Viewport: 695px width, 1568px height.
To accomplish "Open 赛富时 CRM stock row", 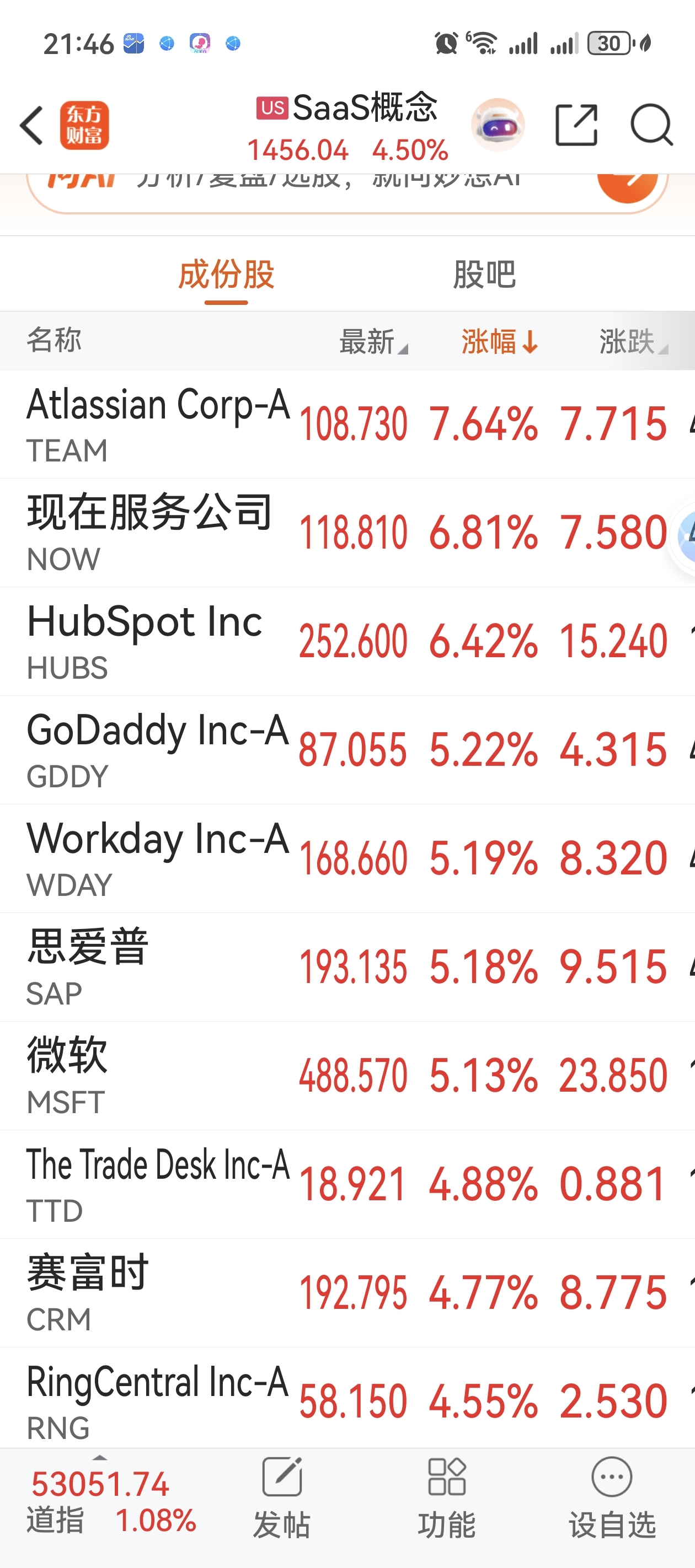I will 347,1293.
